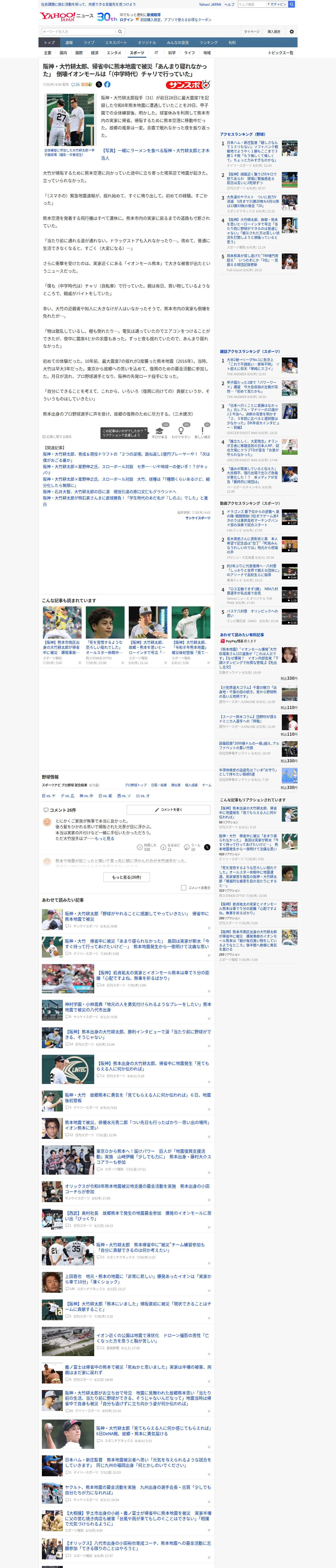Open the settings gear icon
Screen dimensions: 336x1568
(292, 32)
